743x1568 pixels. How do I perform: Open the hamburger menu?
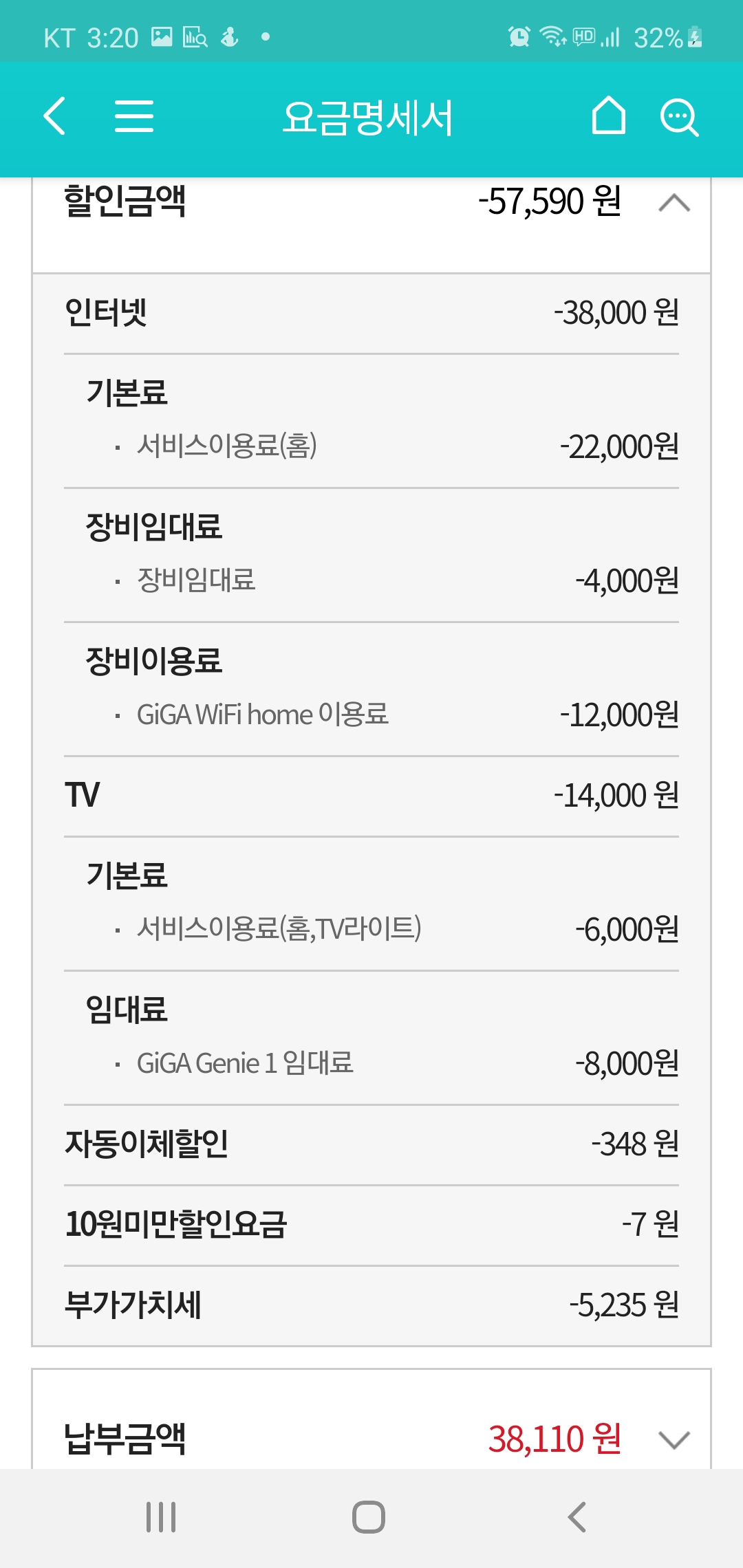[x=133, y=116]
